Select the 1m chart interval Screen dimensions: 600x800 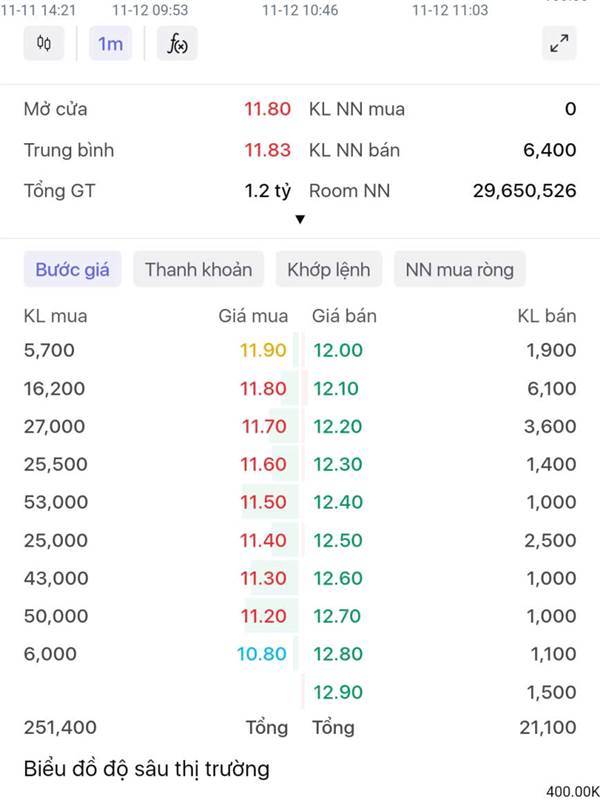[x=110, y=43]
